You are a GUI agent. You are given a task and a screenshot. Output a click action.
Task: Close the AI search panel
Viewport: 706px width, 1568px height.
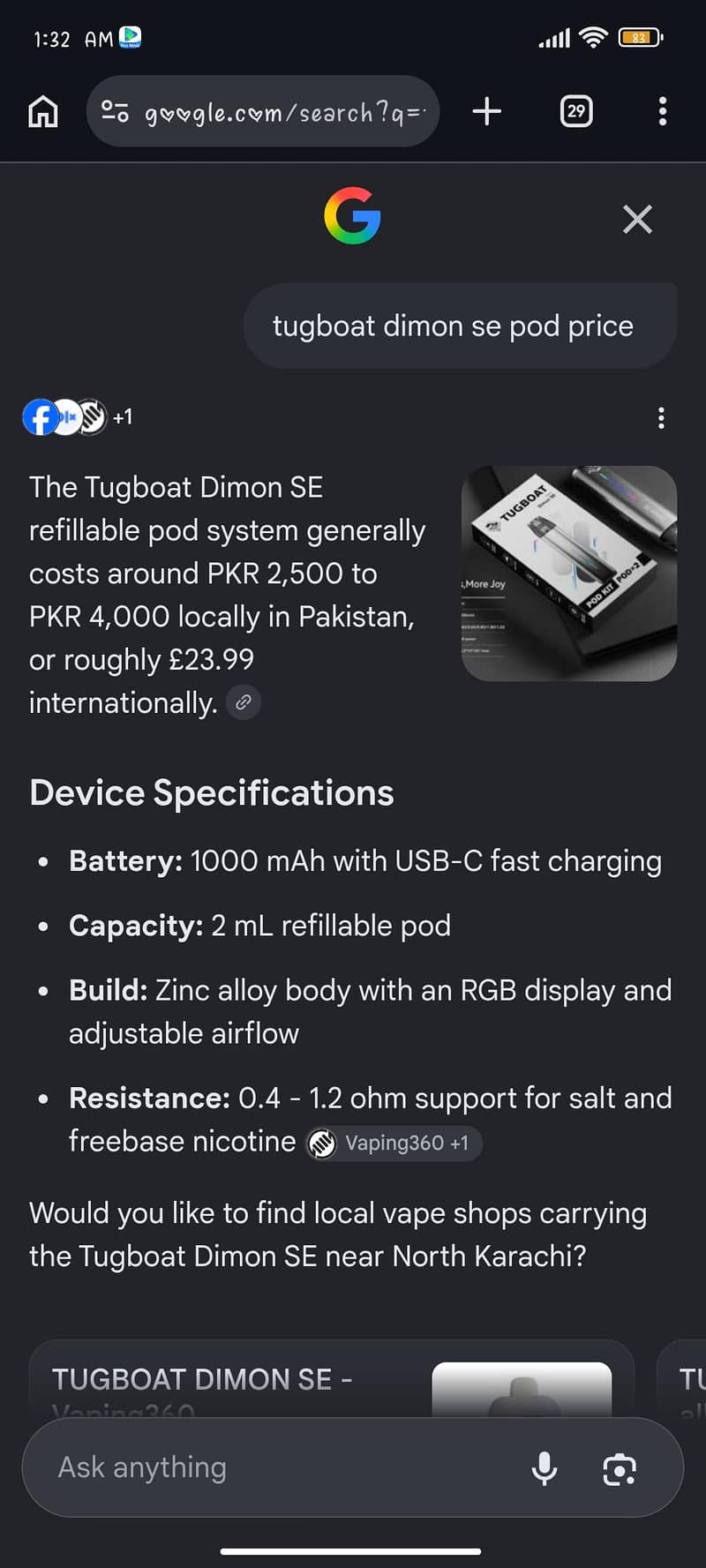[x=637, y=219]
